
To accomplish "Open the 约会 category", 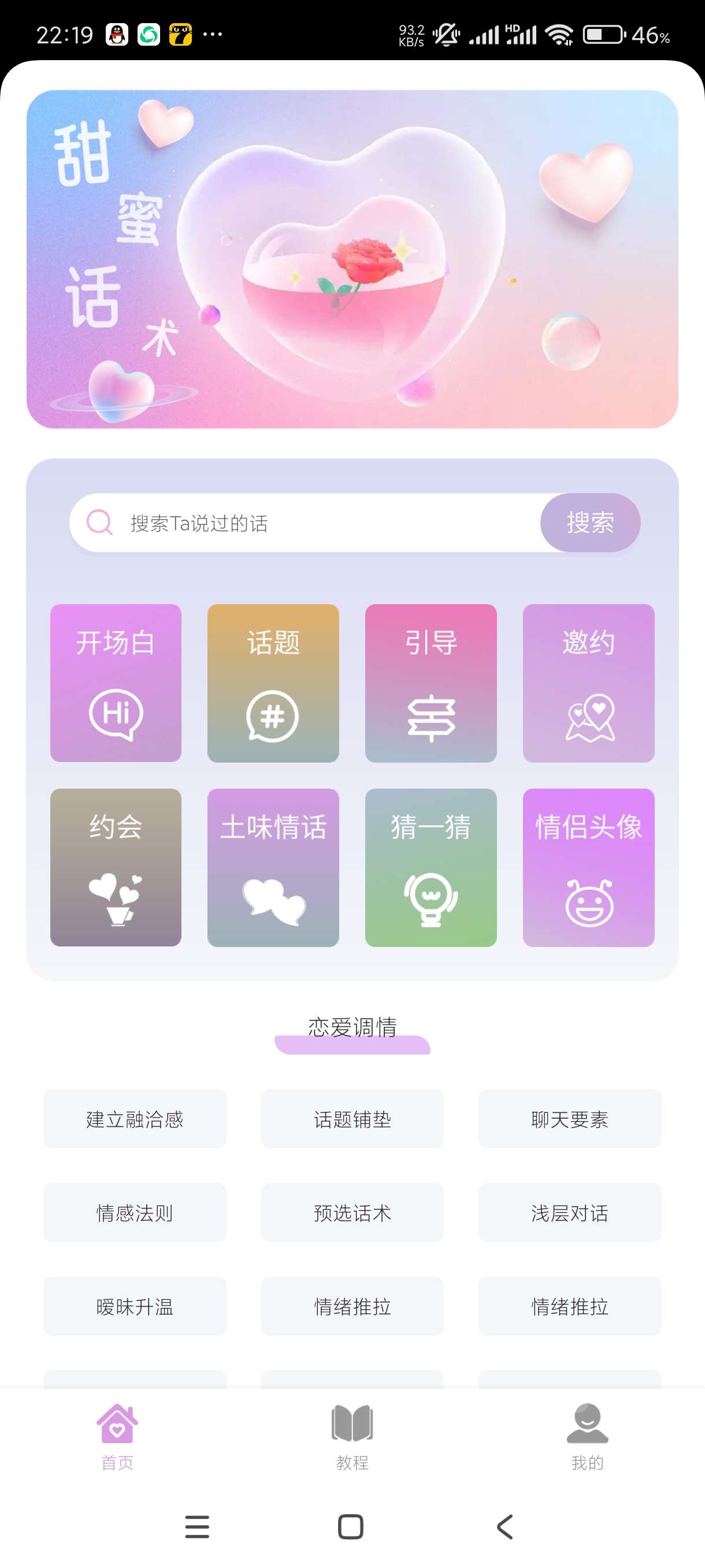I will pos(116,867).
